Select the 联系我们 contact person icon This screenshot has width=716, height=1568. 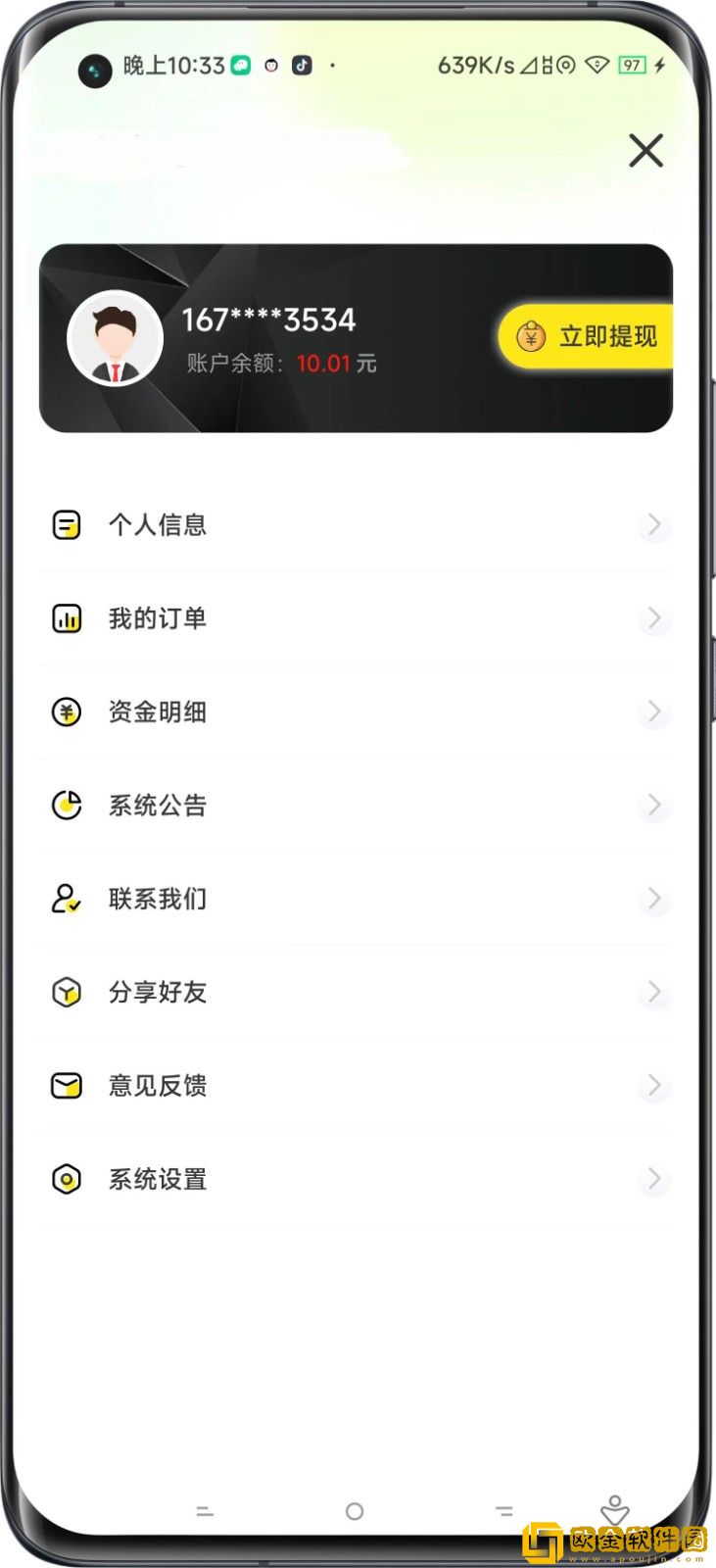pyautogui.click(x=65, y=899)
